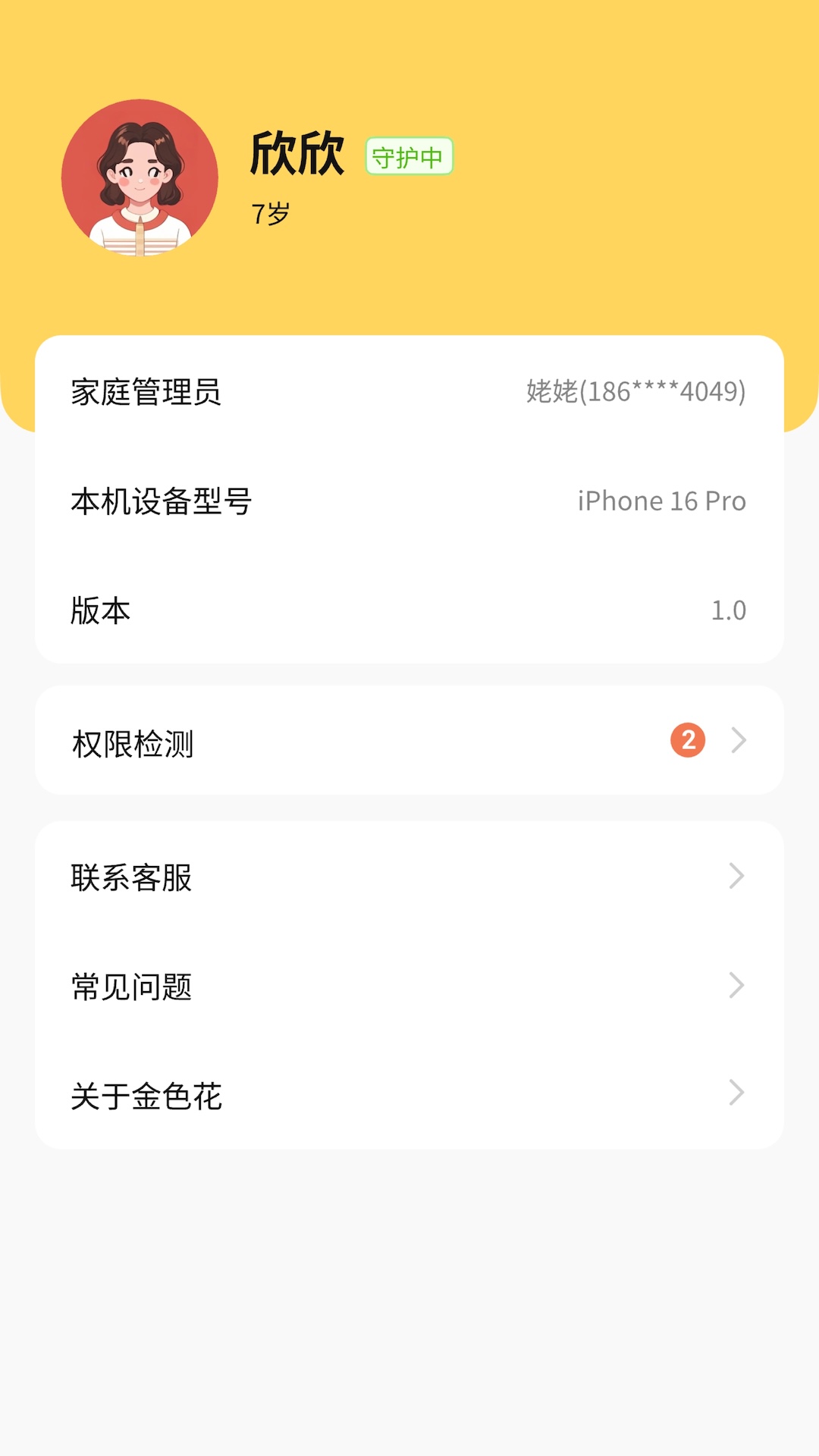Toggle the 守护中 guarding status
Screen dimensions: 819x1456
click(x=409, y=157)
